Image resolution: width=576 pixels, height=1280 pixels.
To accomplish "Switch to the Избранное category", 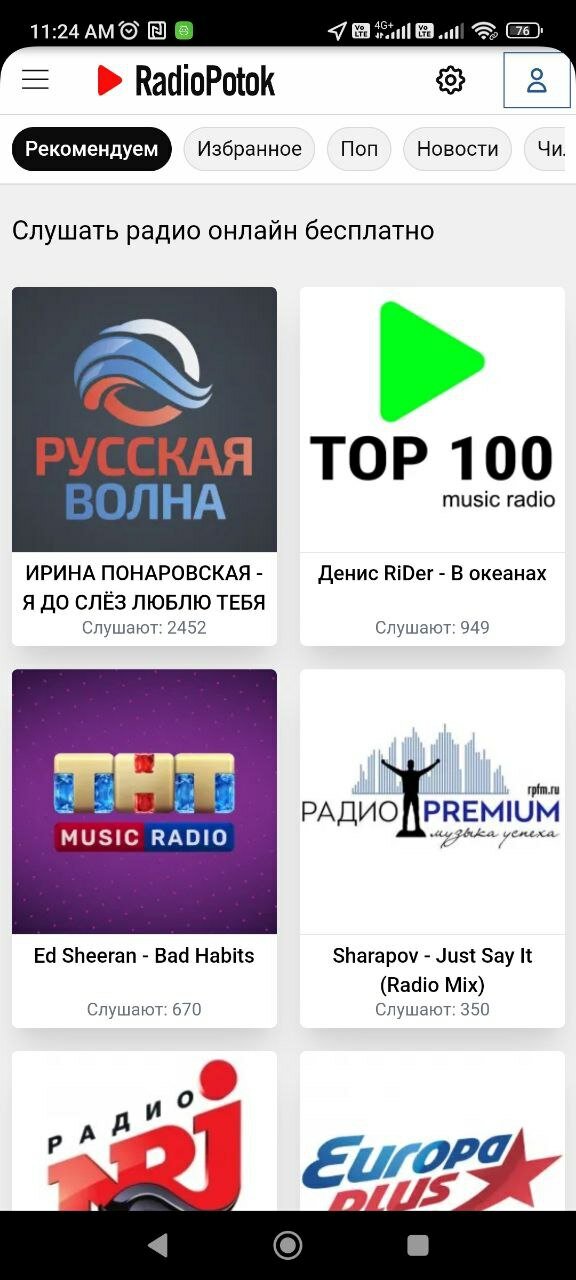I will (249, 149).
